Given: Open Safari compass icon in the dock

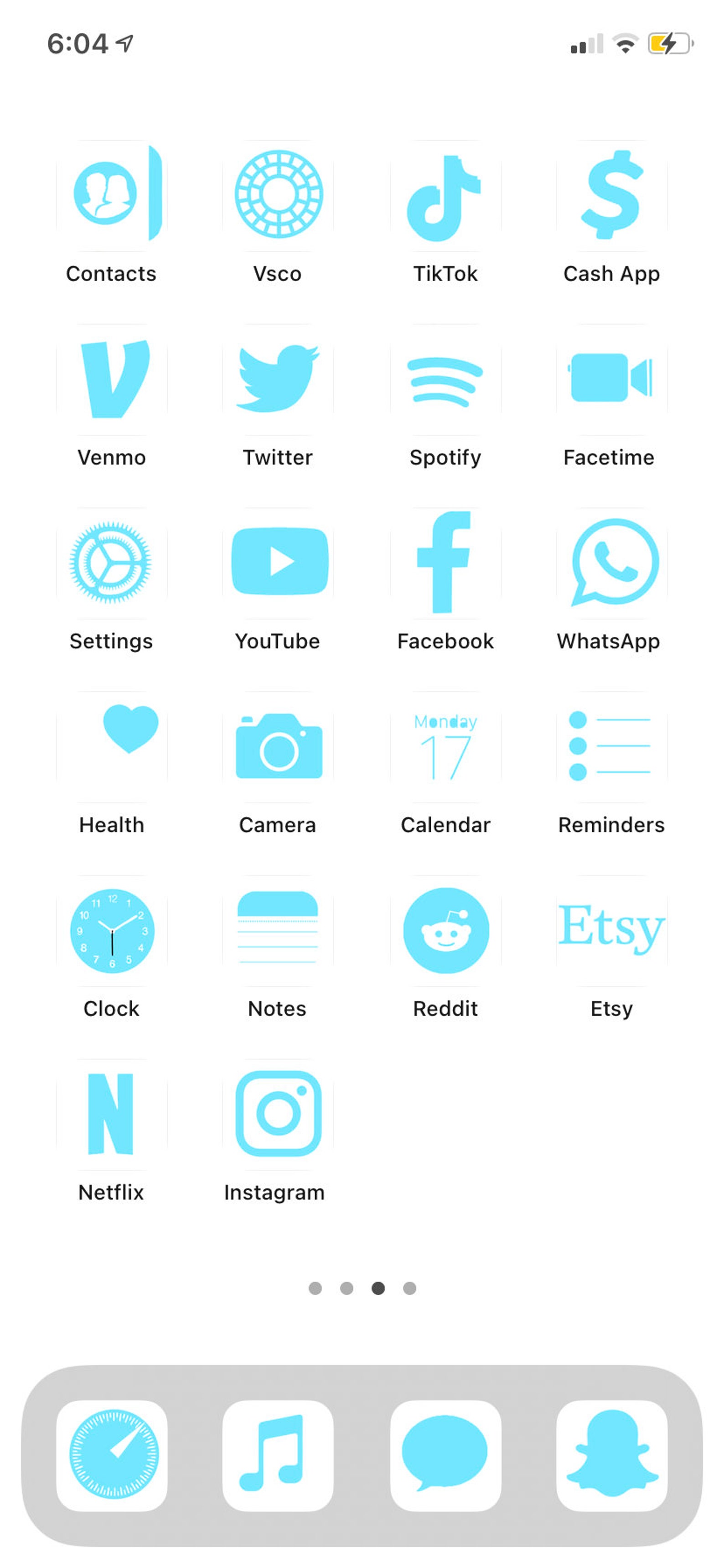Looking at the screenshot, I should click(x=112, y=1455).
